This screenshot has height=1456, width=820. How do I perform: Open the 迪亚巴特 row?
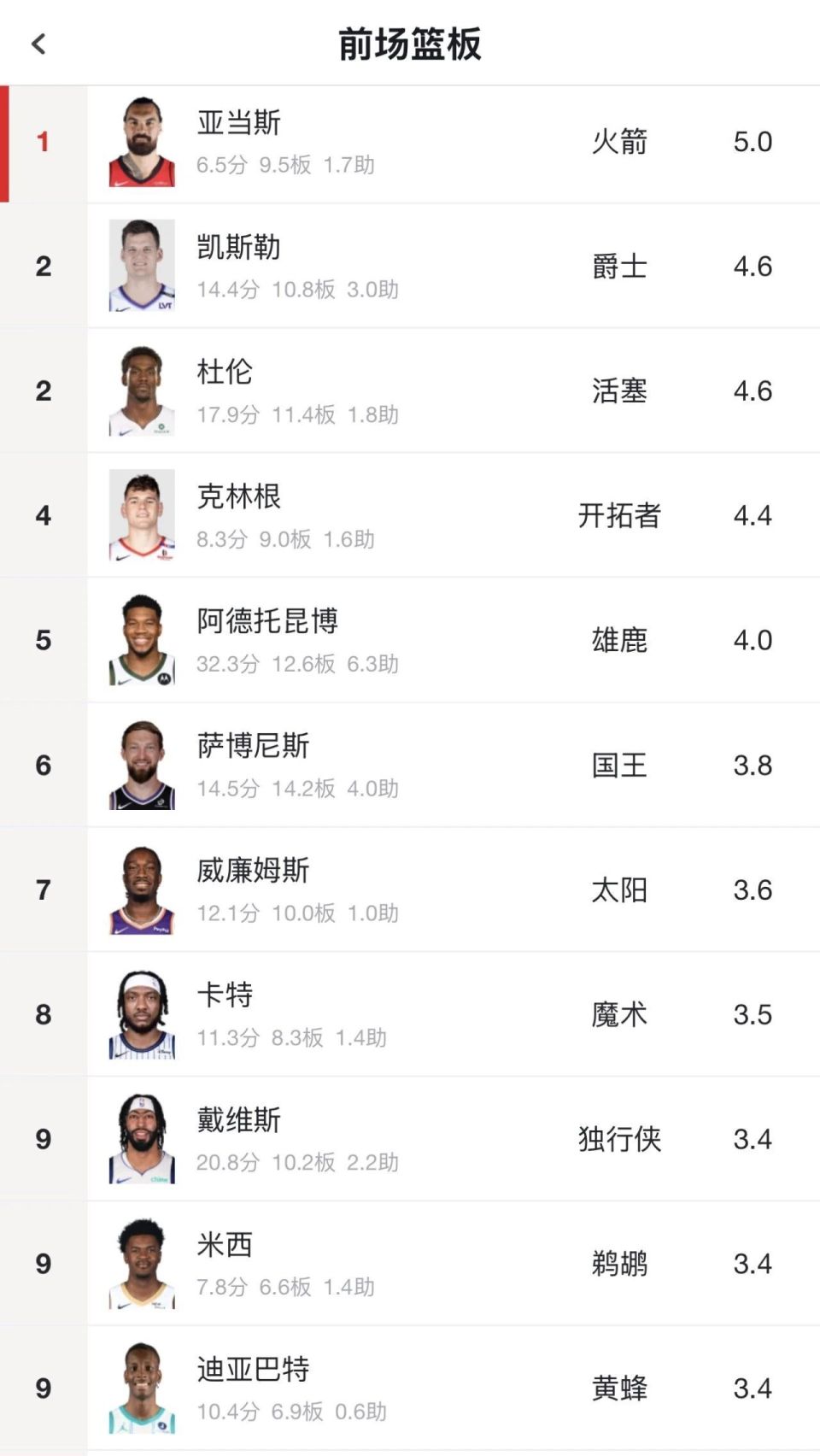tap(410, 1389)
